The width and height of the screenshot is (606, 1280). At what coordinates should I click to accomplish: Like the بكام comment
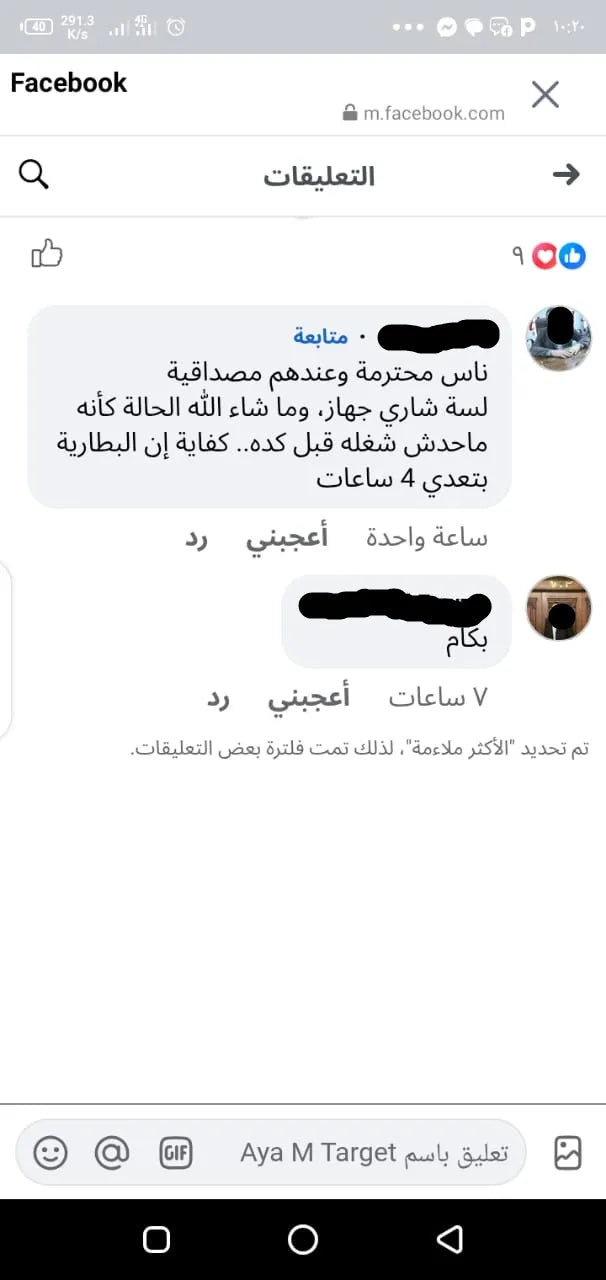(308, 697)
